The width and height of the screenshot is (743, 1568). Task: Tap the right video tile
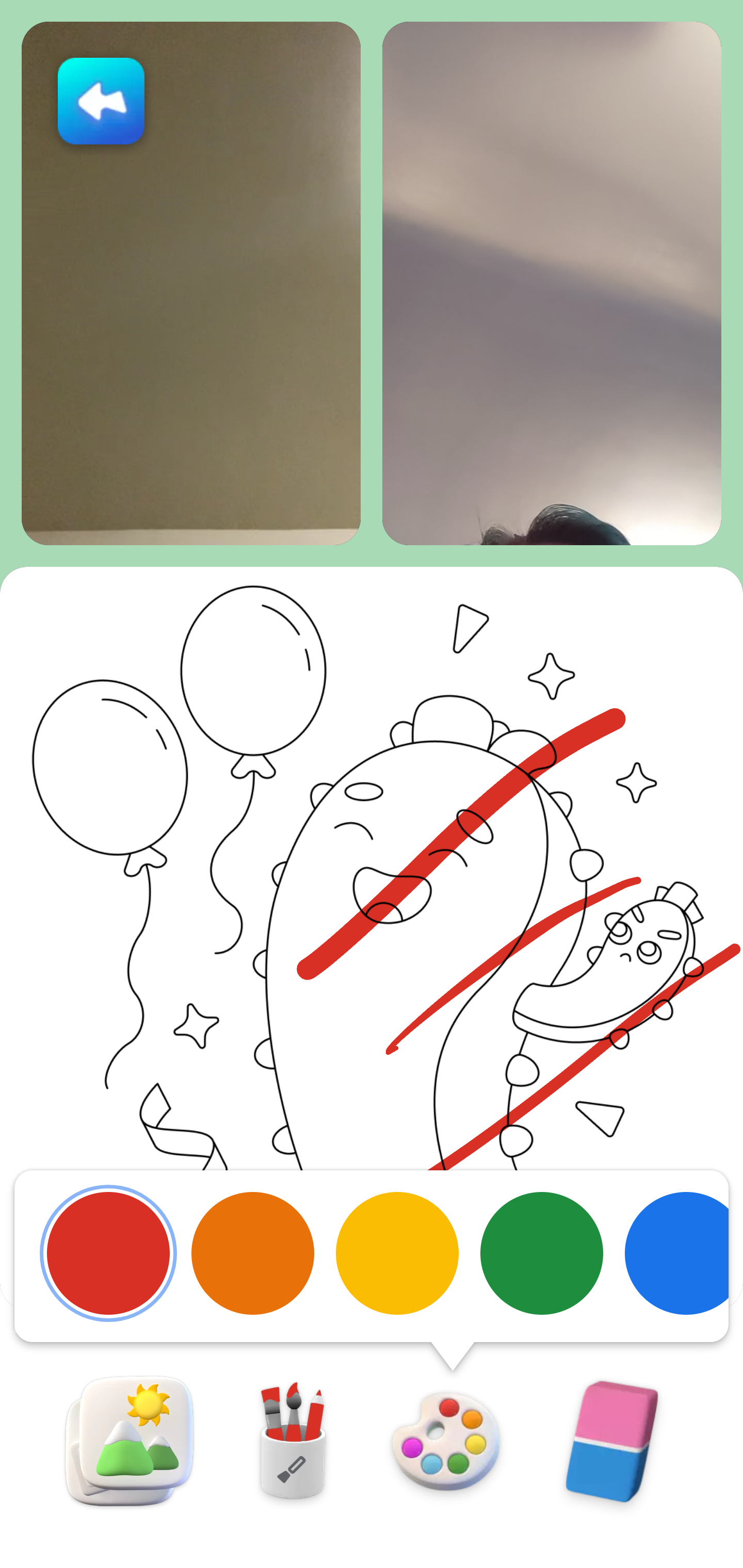pos(552,283)
